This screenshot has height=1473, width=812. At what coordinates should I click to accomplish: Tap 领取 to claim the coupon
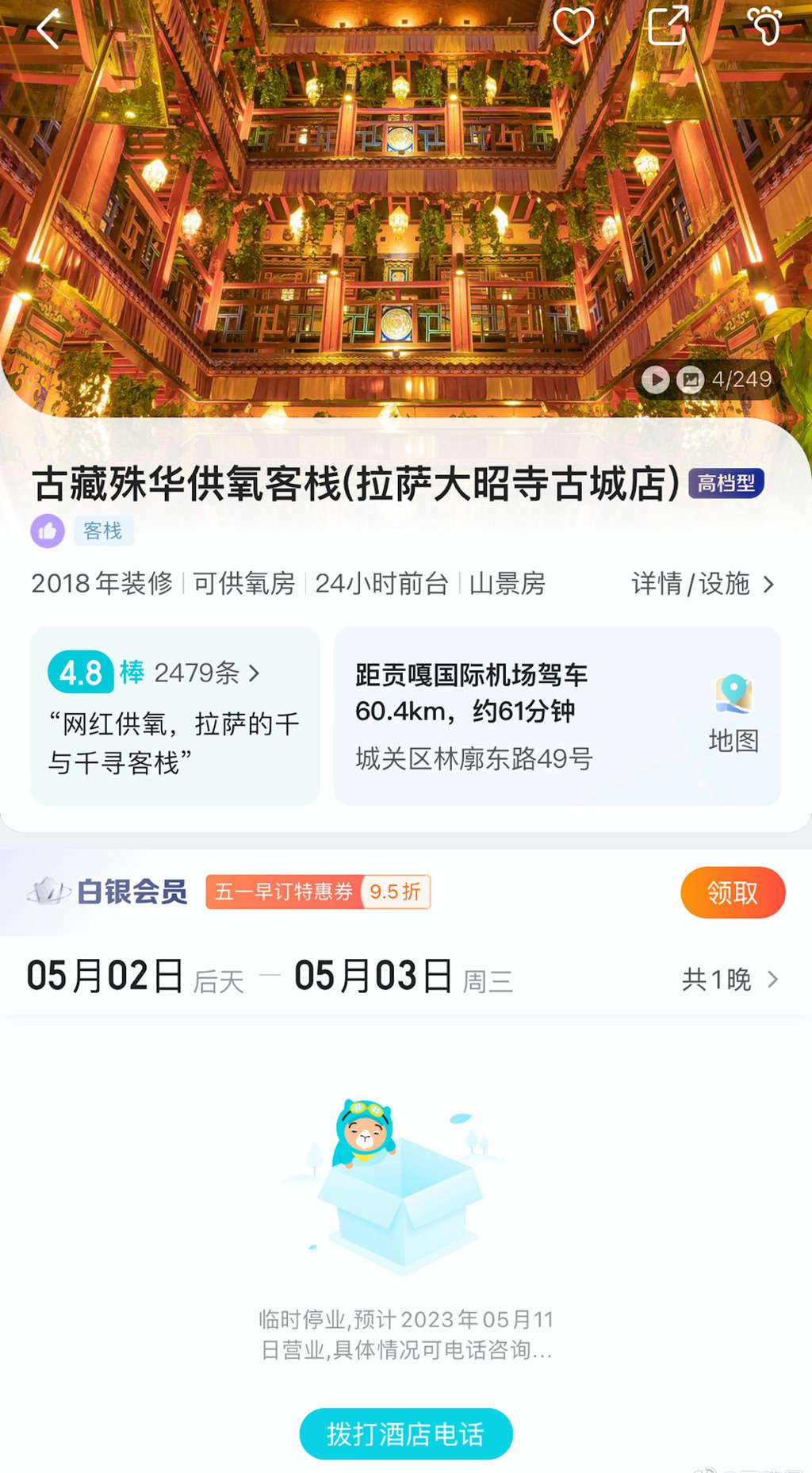pyautogui.click(x=732, y=892)
